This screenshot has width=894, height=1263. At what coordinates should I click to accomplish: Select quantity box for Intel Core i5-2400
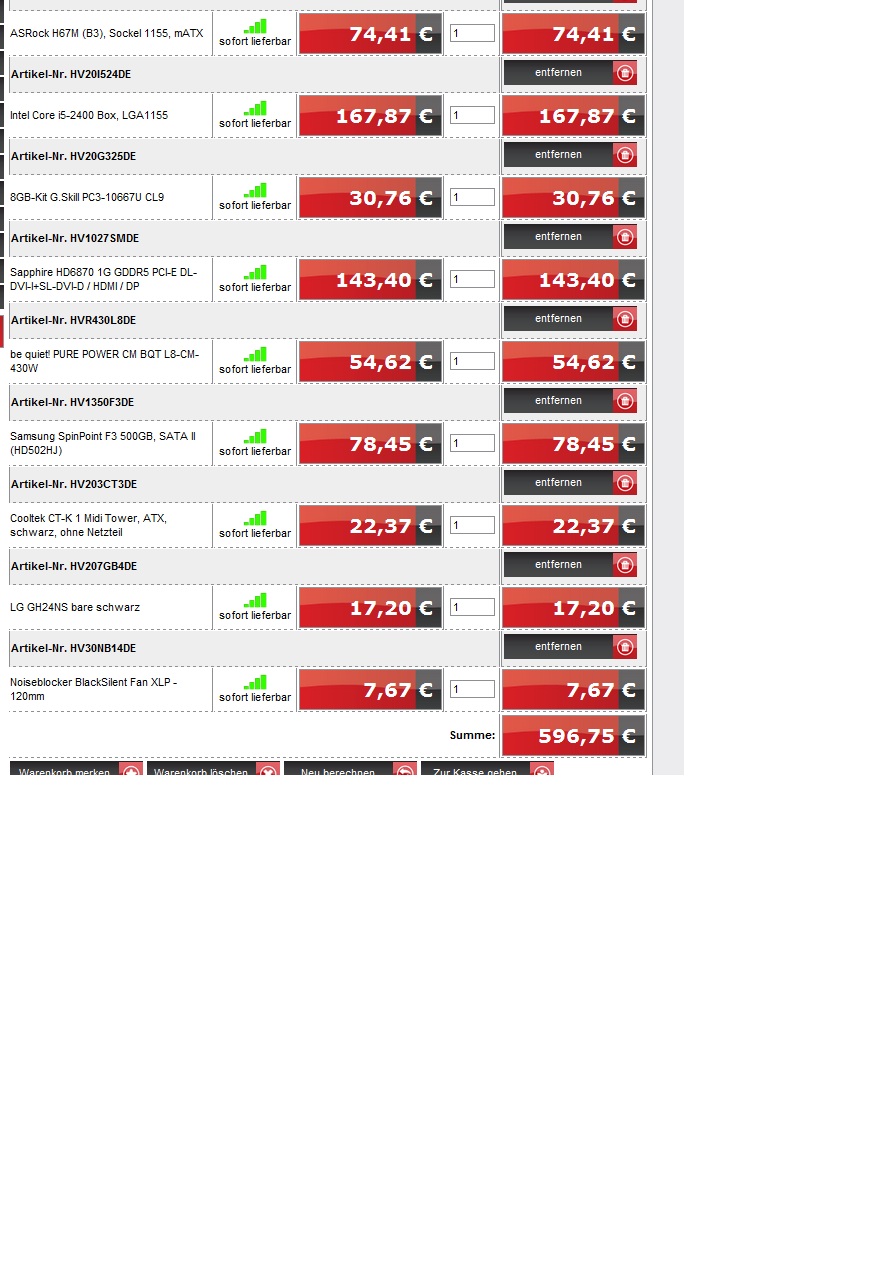(472, 115)
